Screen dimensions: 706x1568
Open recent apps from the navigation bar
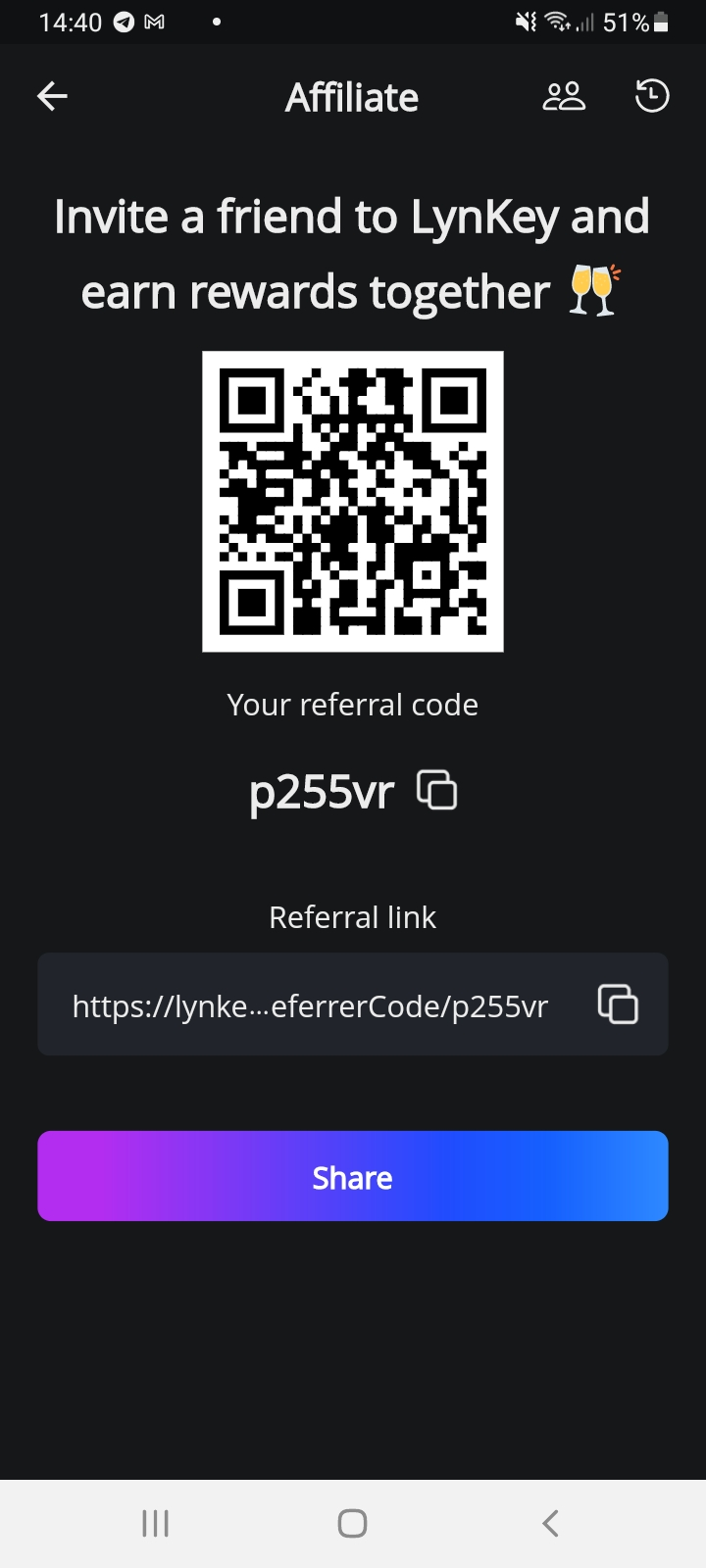pyautogui.click(x=156, y=1523)
